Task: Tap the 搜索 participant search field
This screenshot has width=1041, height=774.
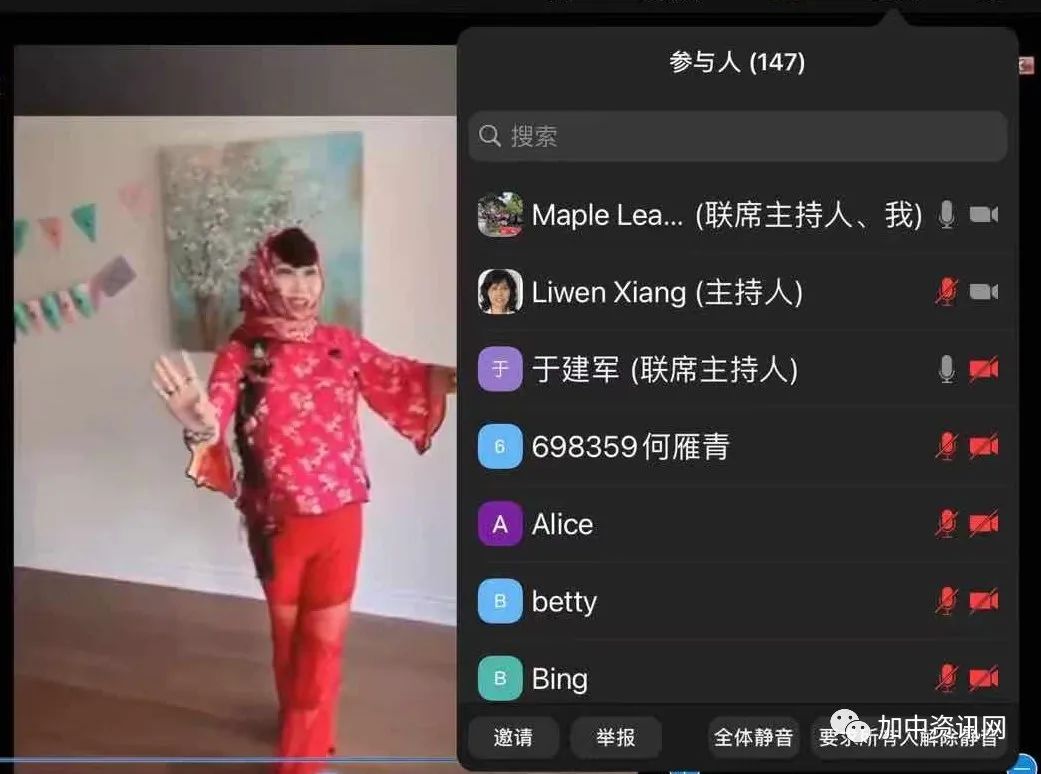Action: pos(737,136)
